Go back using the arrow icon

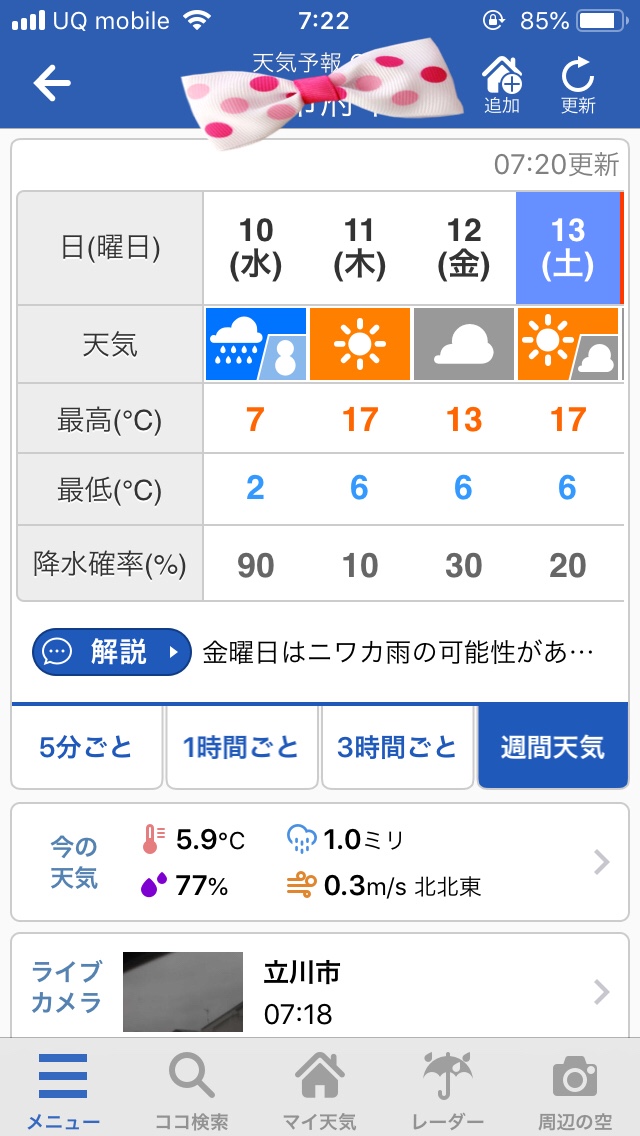point(52,83)
